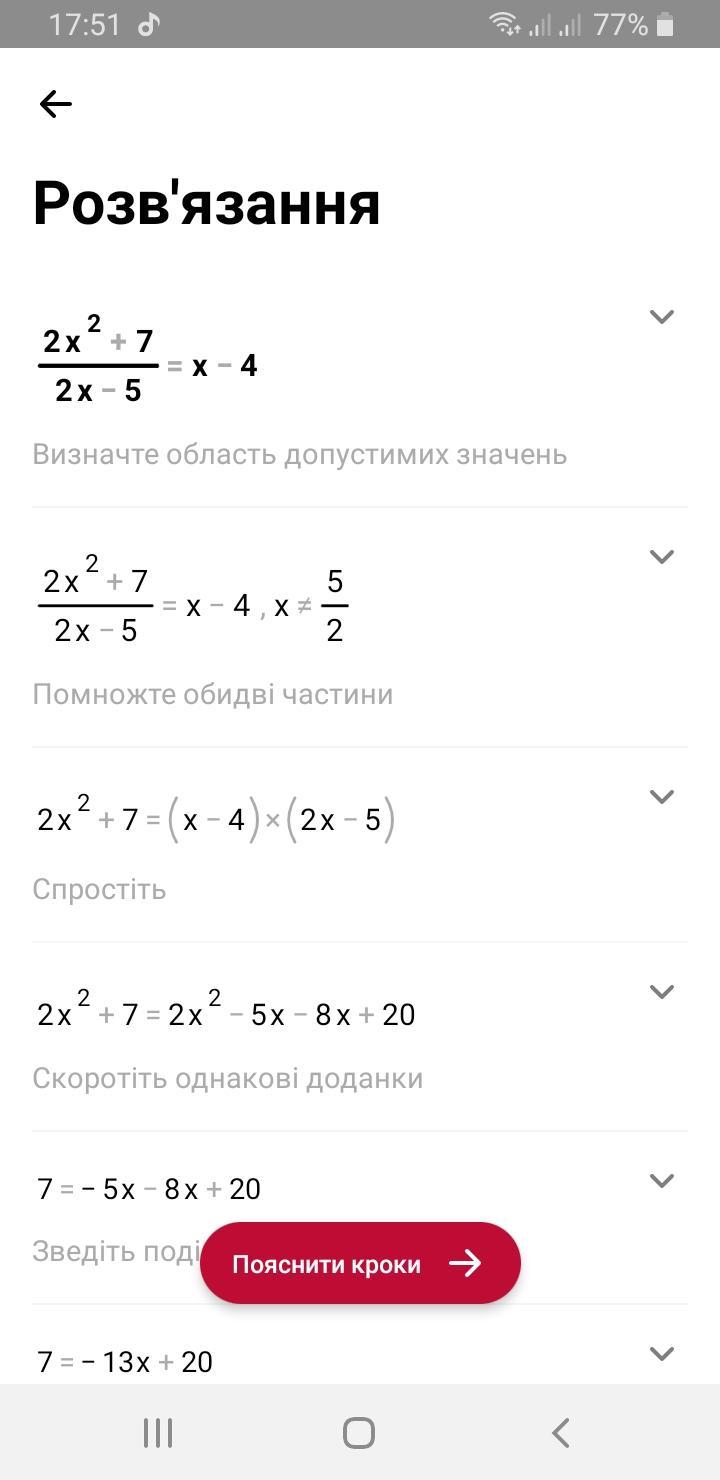This screenshot has height=1480, width=720.
Task: Expand the step with 7 = −5x − 8x + 20
Action: pyautogui.click(x=661, y=1181)
